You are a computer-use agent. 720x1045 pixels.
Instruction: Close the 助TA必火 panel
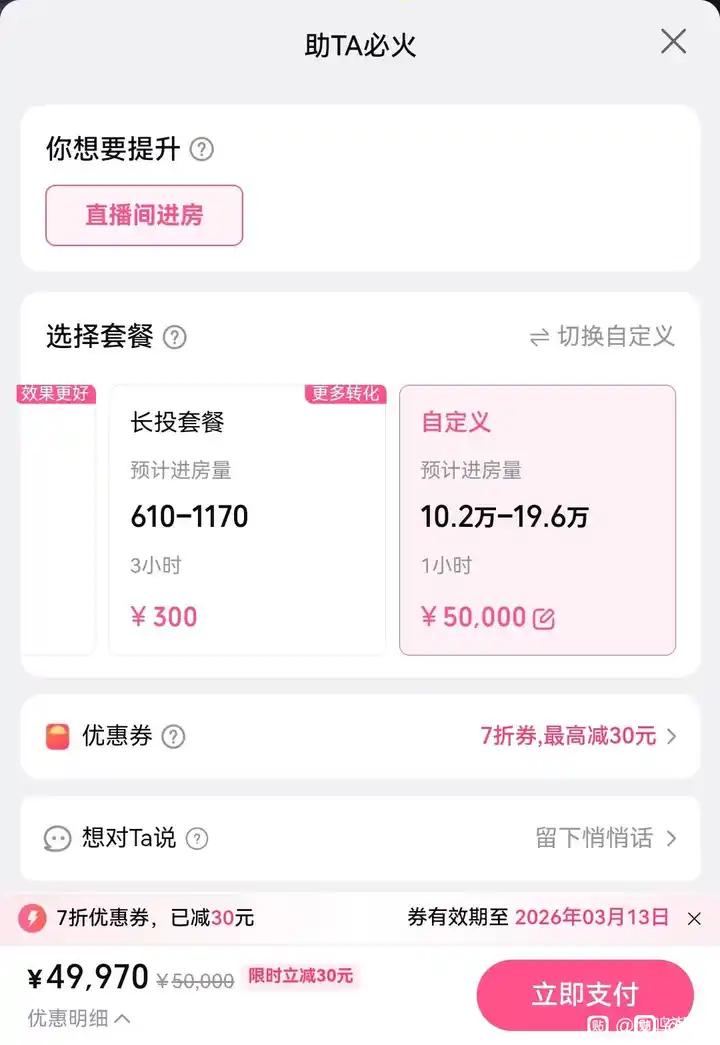[674, 42]
